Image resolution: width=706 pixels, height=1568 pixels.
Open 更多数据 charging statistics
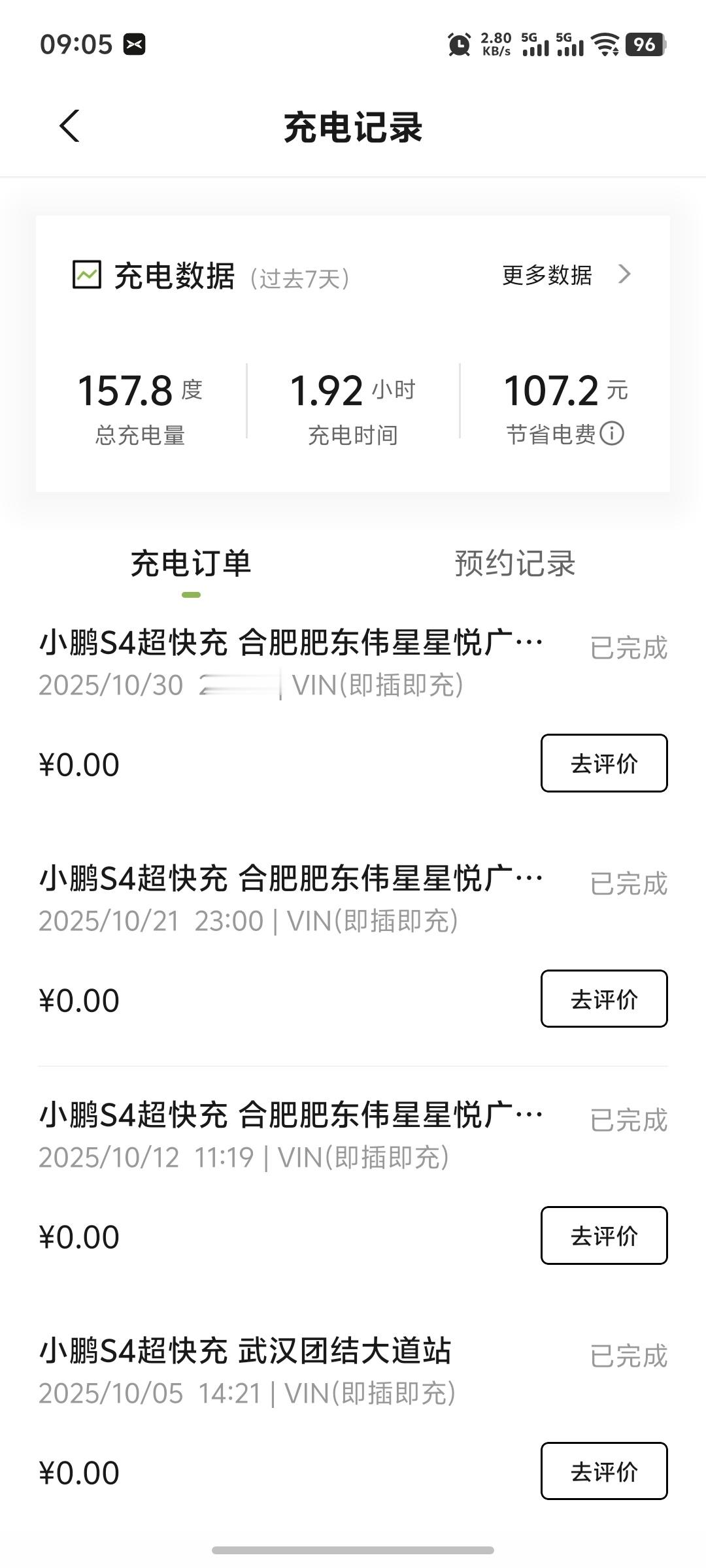pos(566,275)
